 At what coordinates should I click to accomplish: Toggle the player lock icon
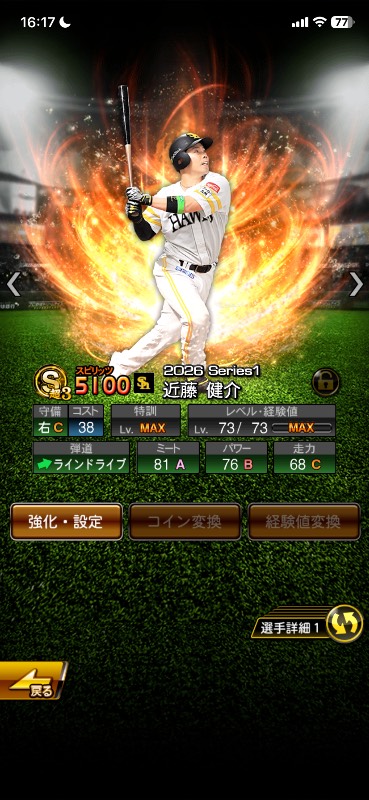(326, 382)
